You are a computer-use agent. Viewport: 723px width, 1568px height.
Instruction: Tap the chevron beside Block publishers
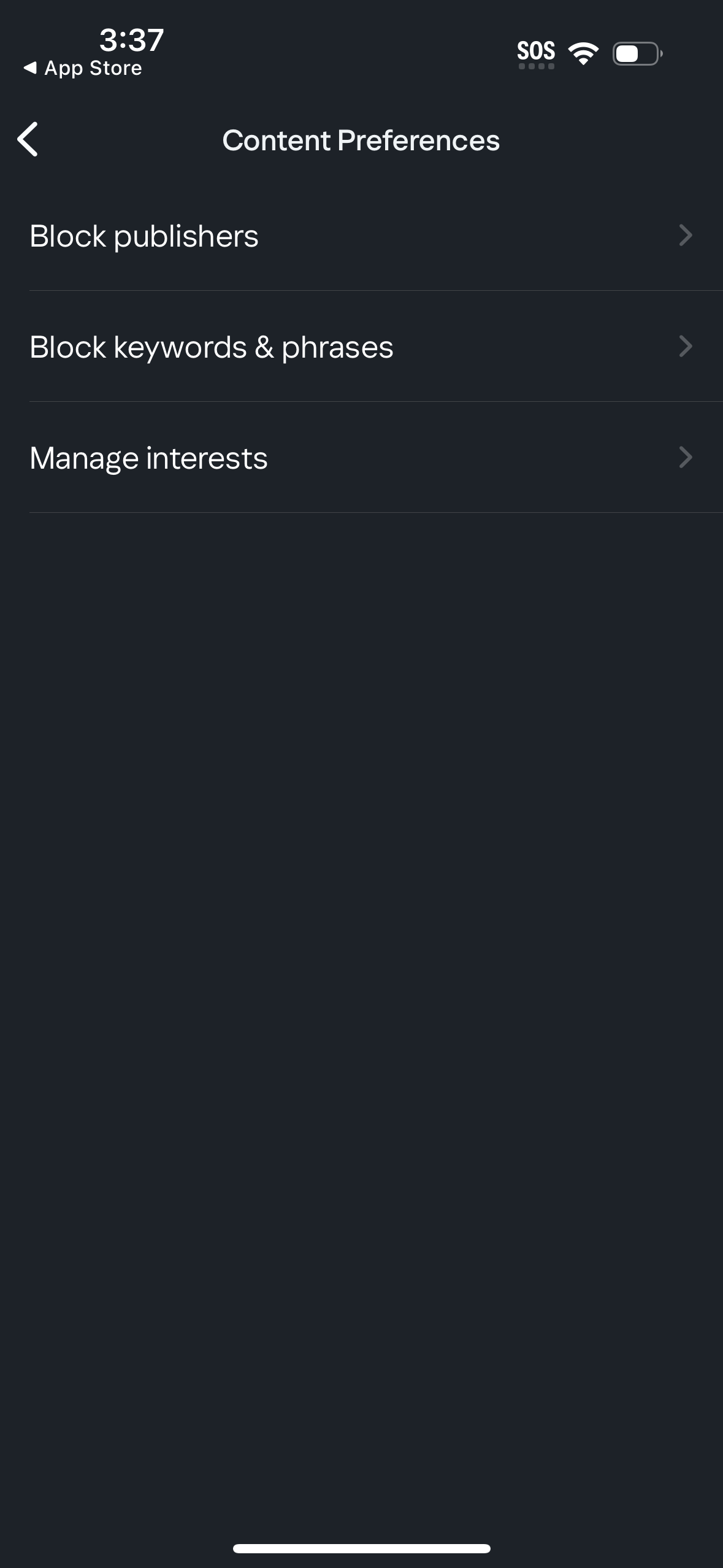coord(686,235)
